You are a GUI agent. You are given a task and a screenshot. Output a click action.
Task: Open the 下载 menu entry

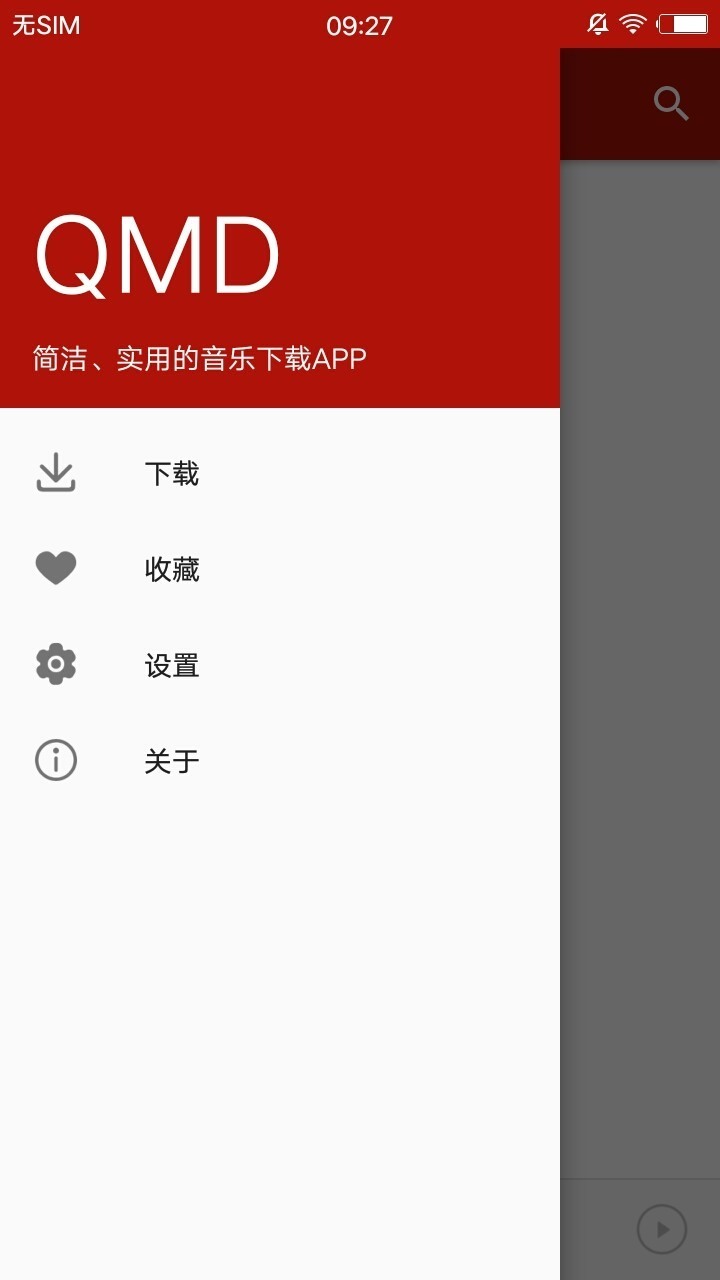click(171, 472)
